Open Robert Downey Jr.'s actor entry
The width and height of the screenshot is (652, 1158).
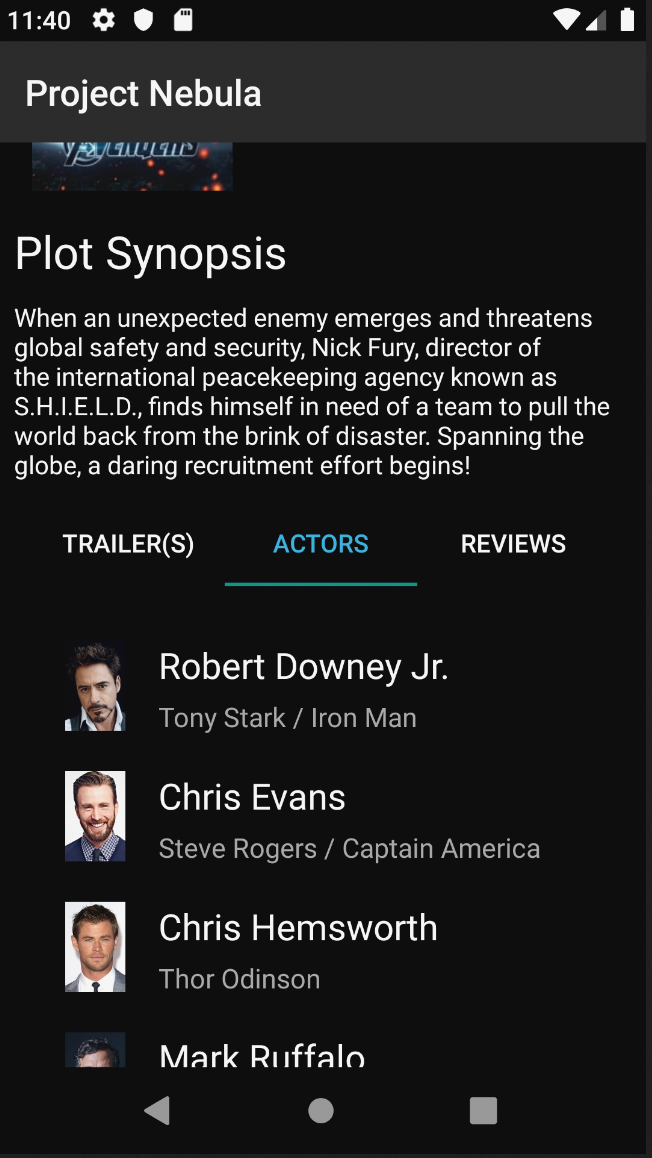303,688
